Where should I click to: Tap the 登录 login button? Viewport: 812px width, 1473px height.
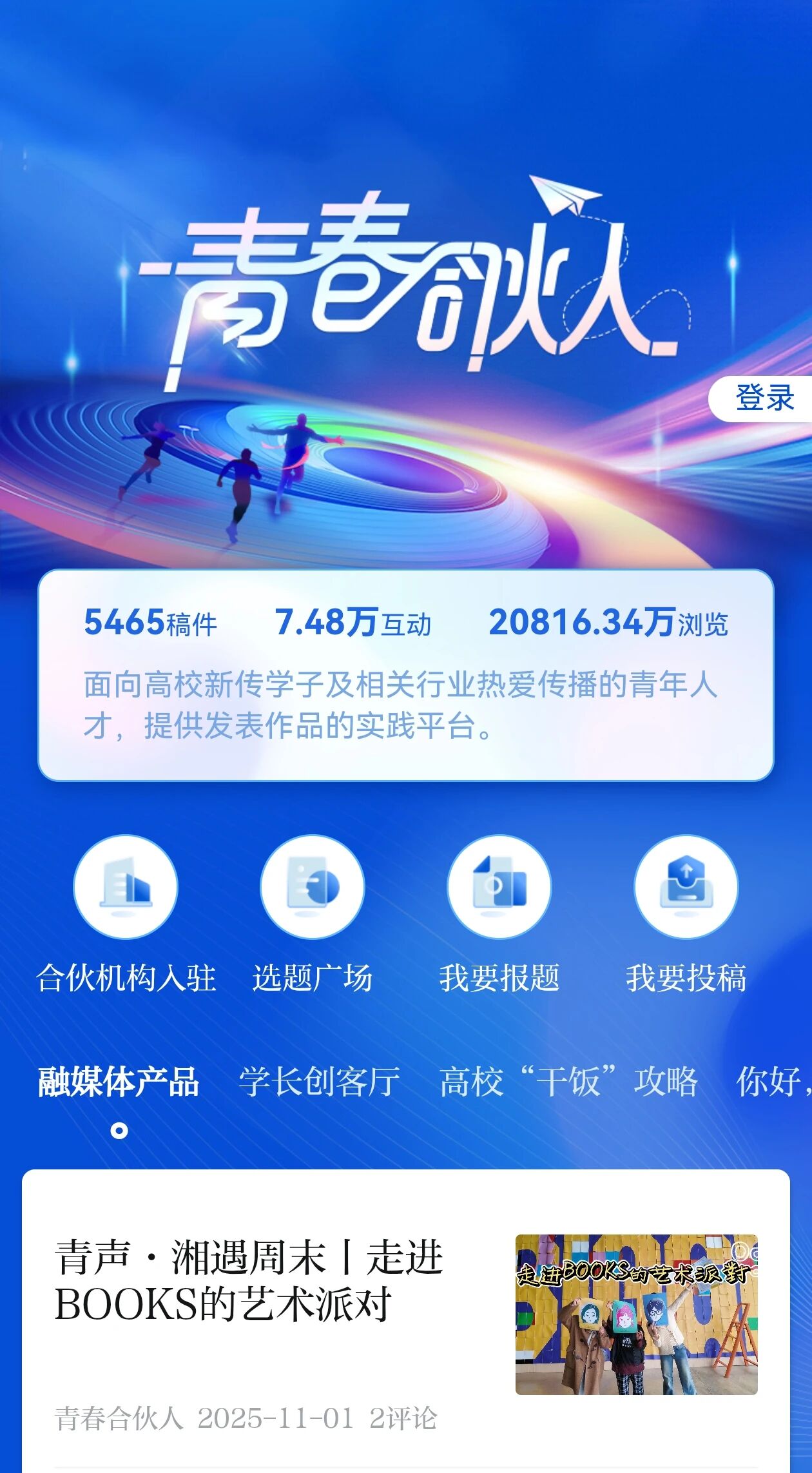(764, 398)
